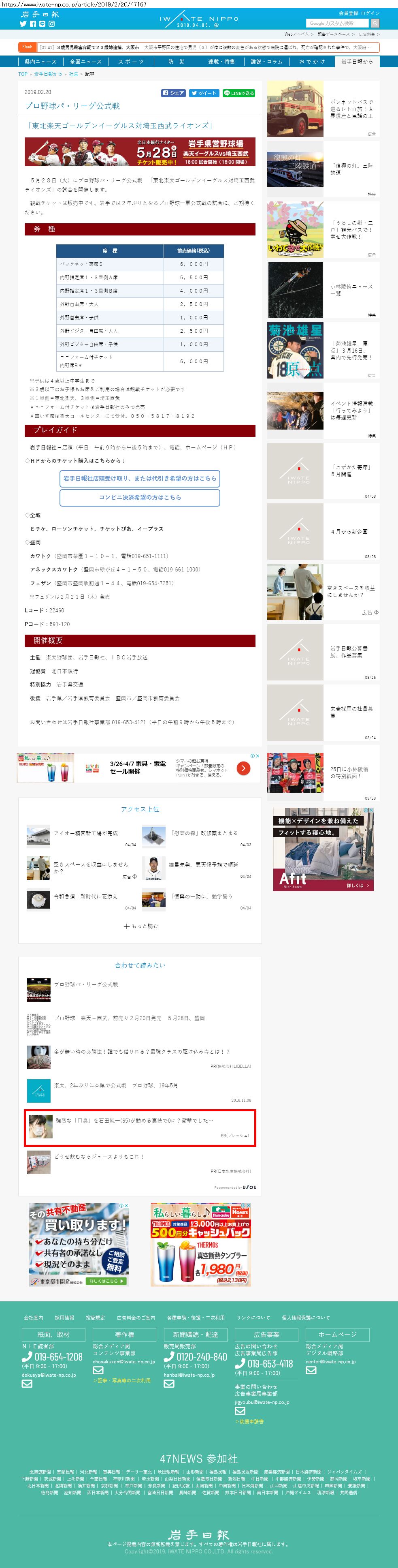Open 岩手日報社店頭受け取り ticket purchase button
Screen dimensions: 398x1568
[139, 479]
